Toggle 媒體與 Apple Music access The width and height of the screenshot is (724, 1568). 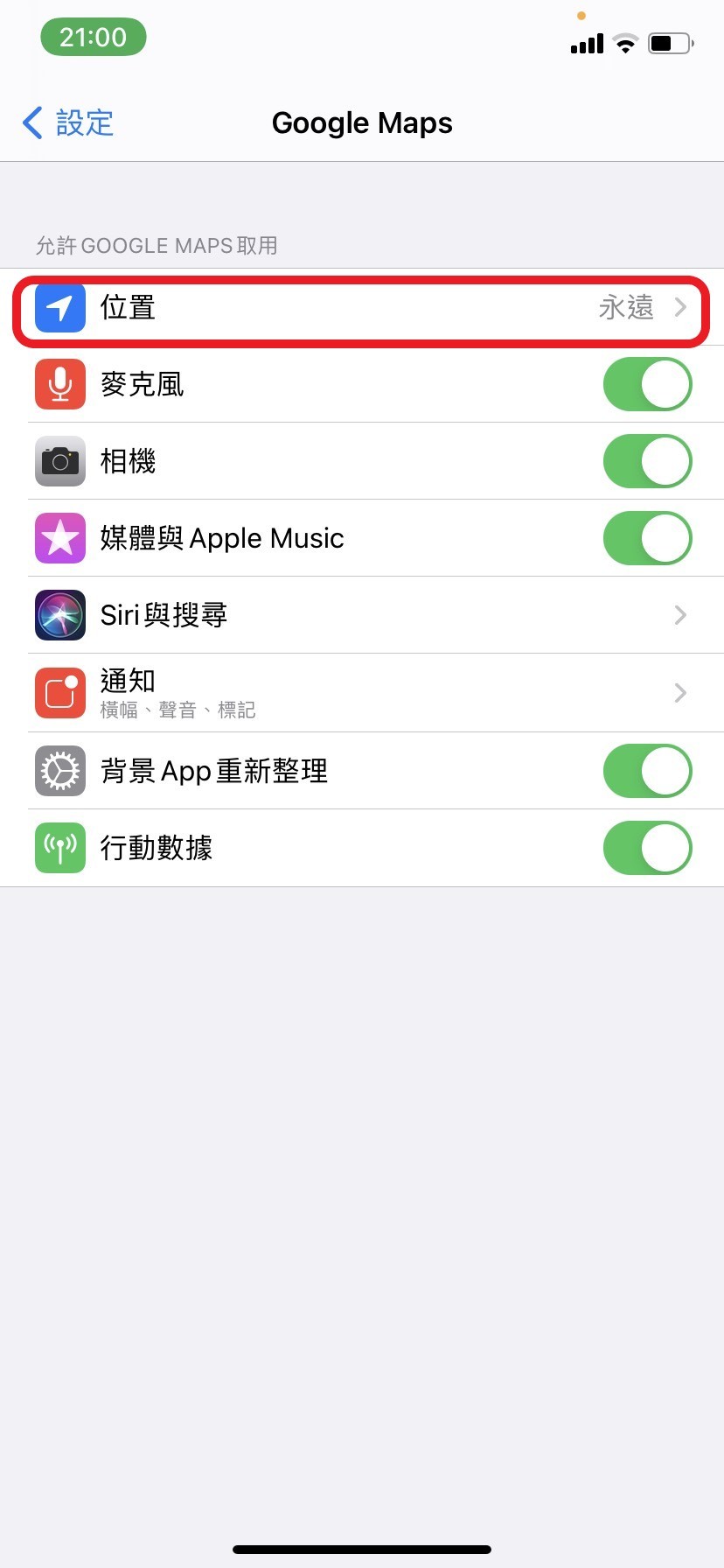[647, 538]
